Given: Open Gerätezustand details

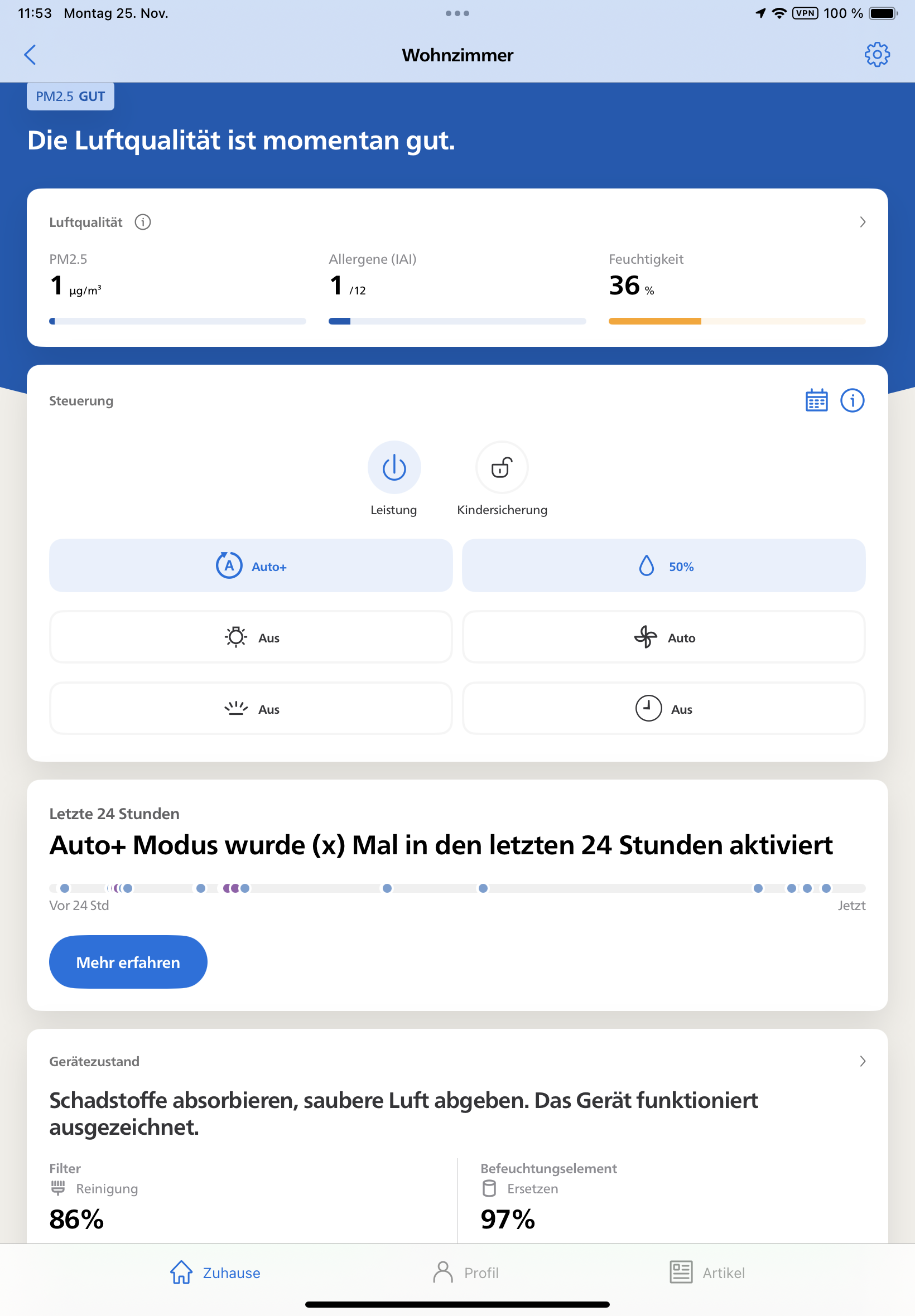Looking at the screenshot, I should click(862, 1061).
